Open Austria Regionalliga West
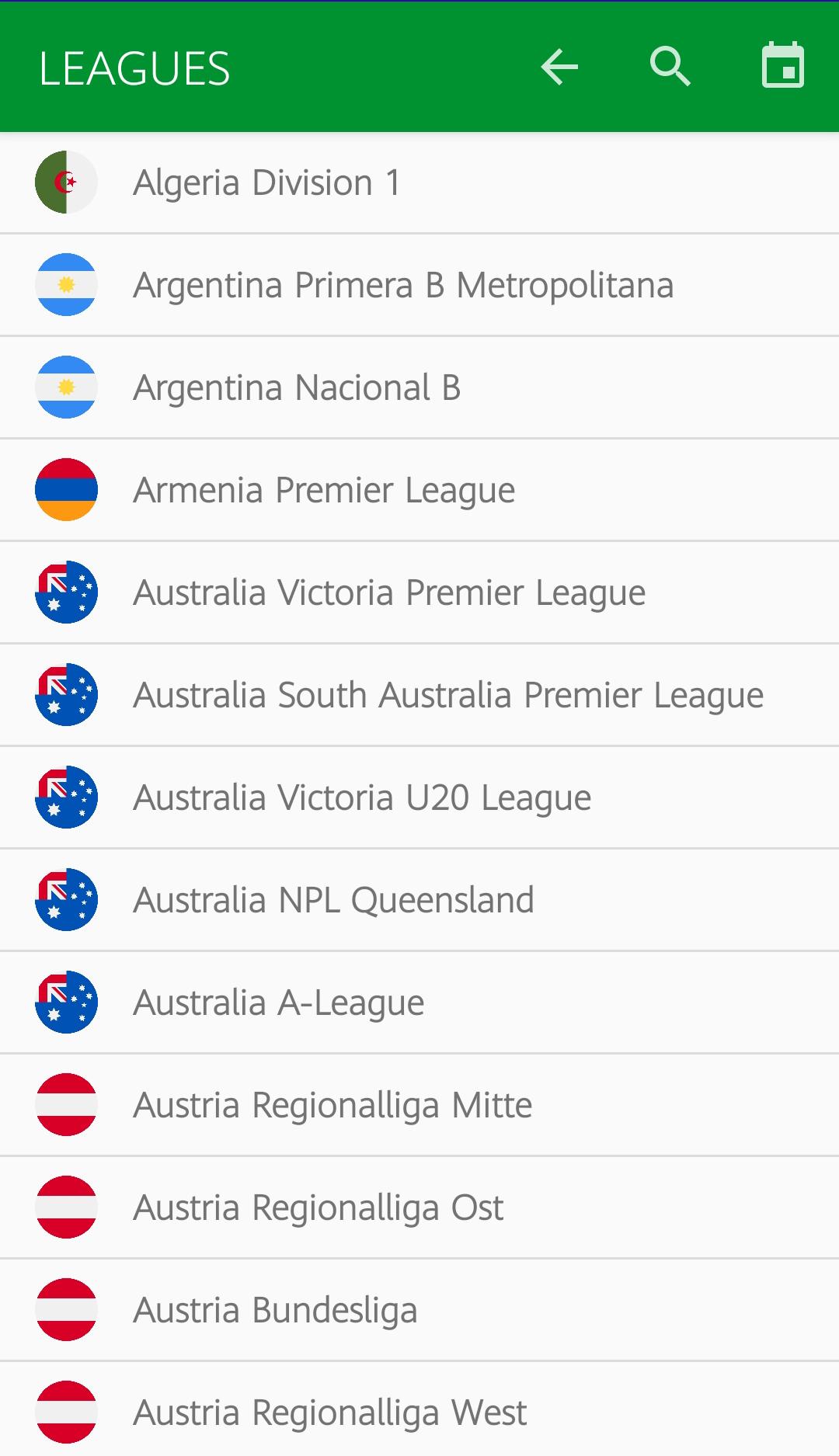 coord(419,1409)
